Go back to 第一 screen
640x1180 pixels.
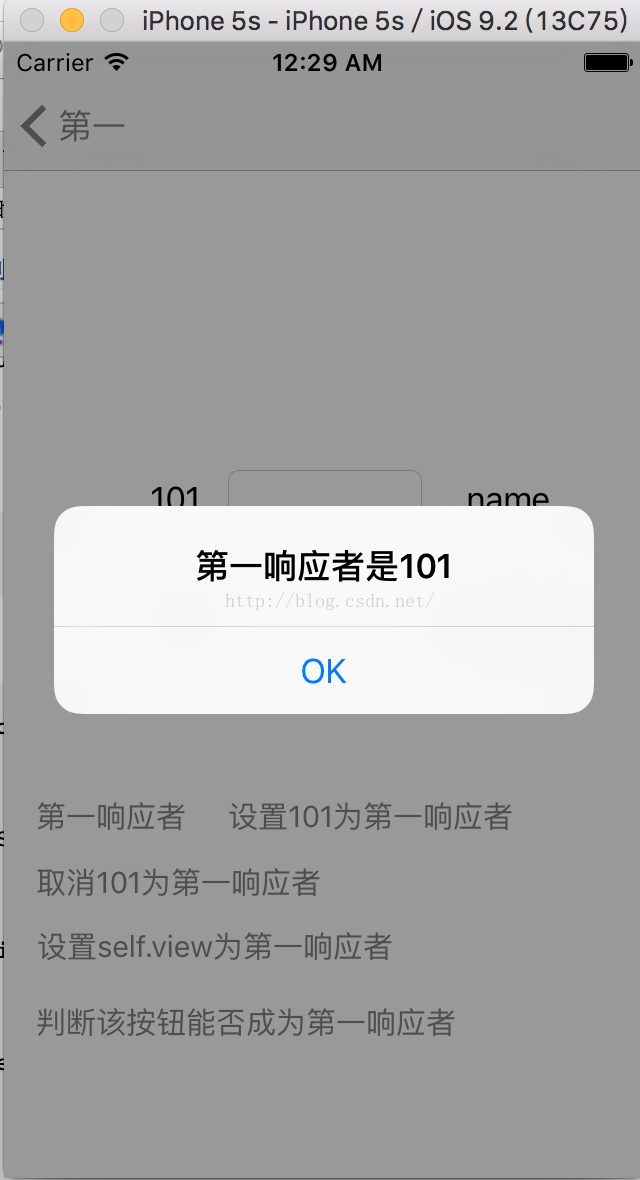tap(72, 125)
